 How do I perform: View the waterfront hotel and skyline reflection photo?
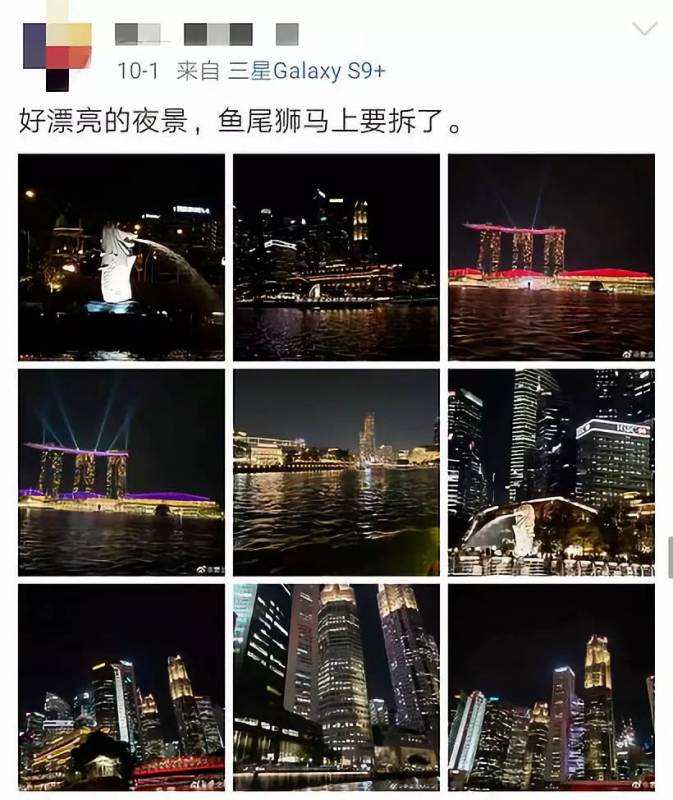pos(336,257)
